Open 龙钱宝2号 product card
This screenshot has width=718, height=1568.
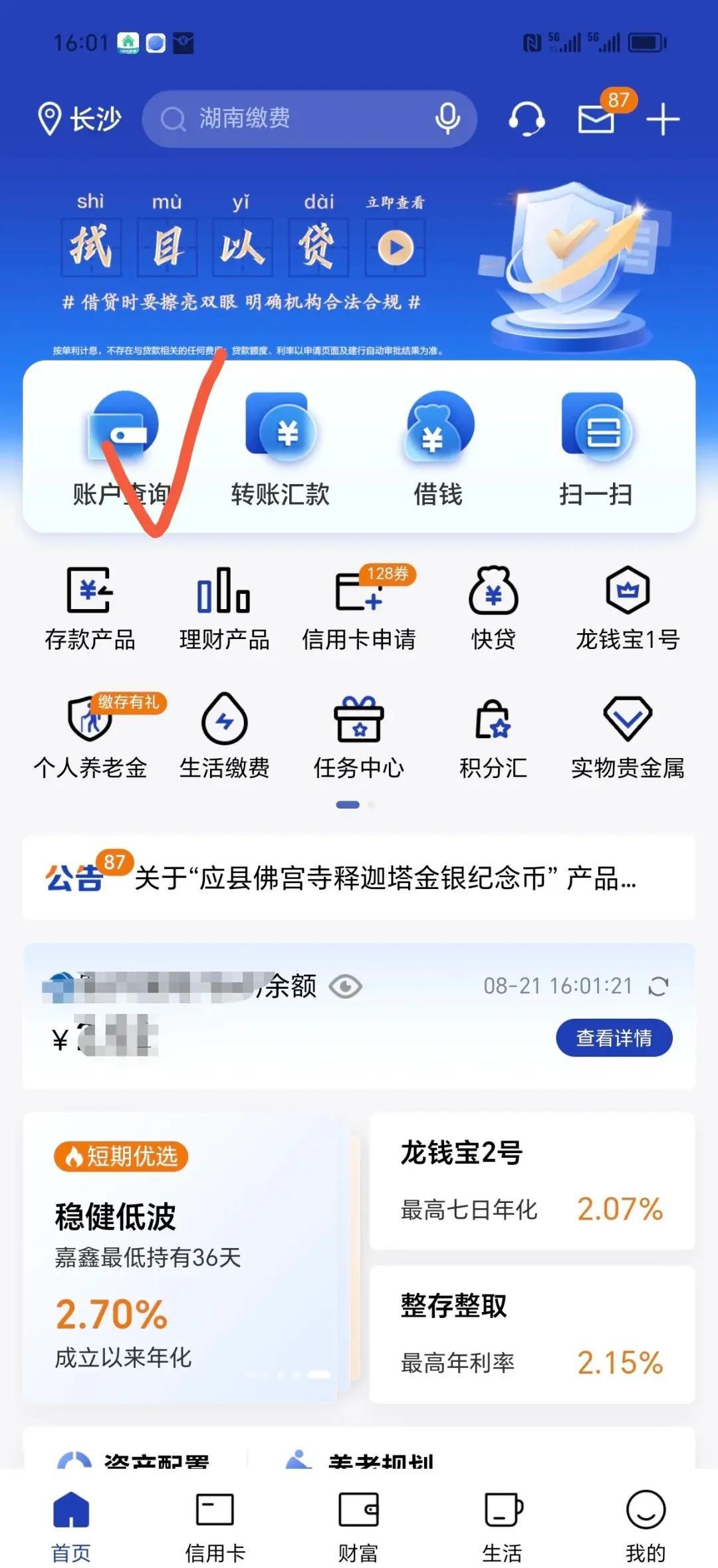pyautogui.click(x=532, y=1181)
